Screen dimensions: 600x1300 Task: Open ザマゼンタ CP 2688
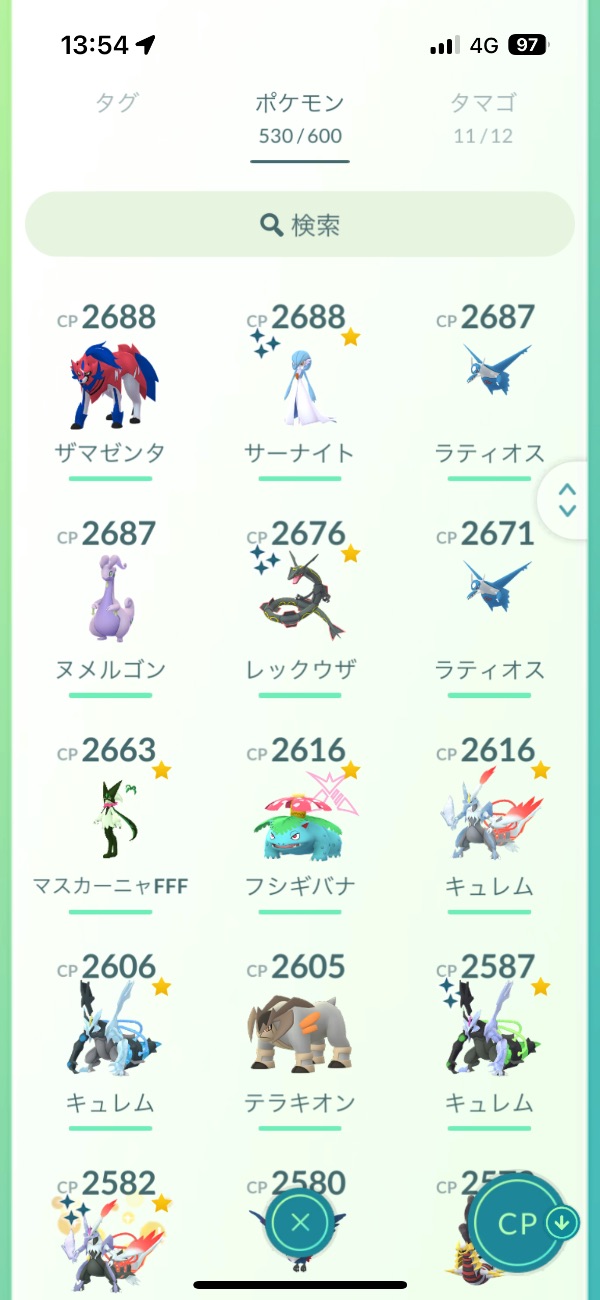(110, 385)
